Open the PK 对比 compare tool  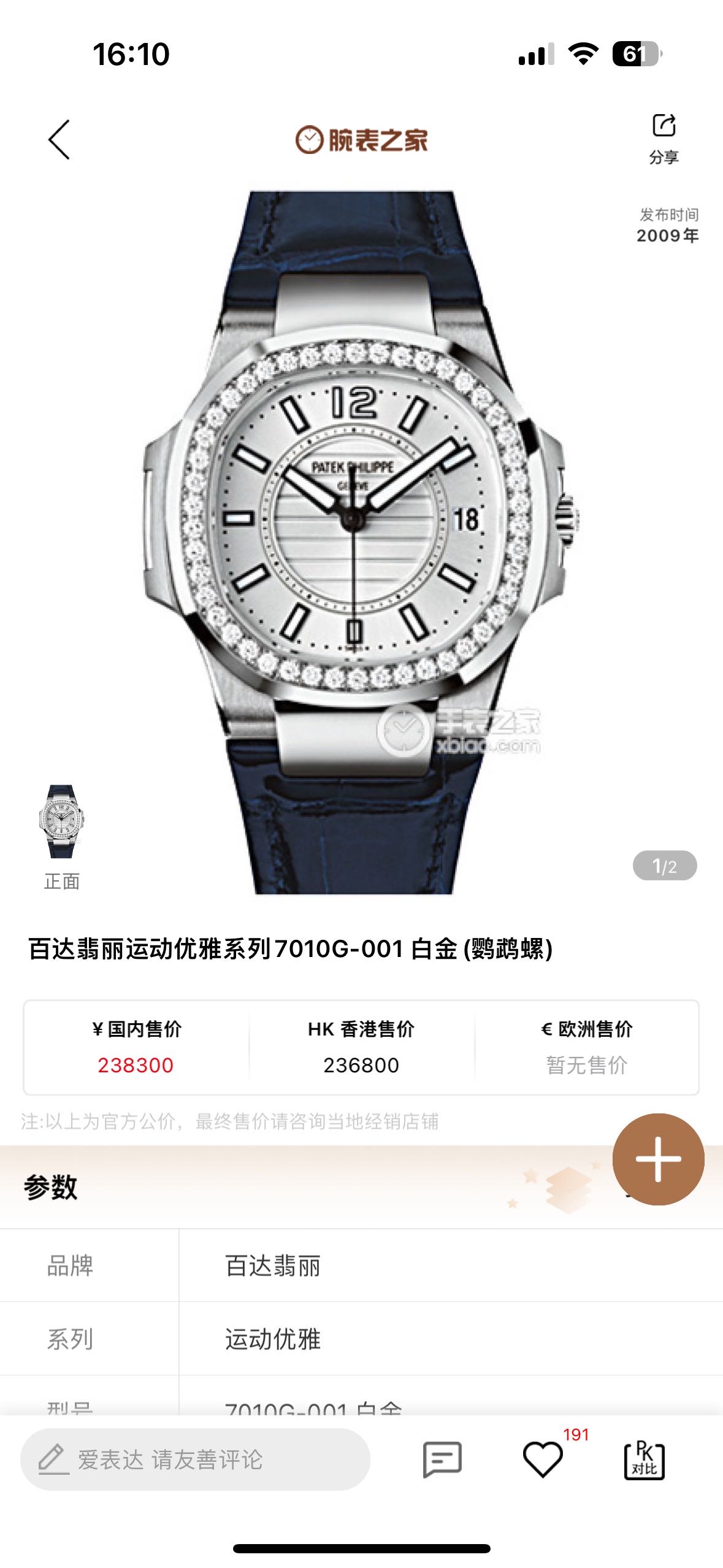644,1459
